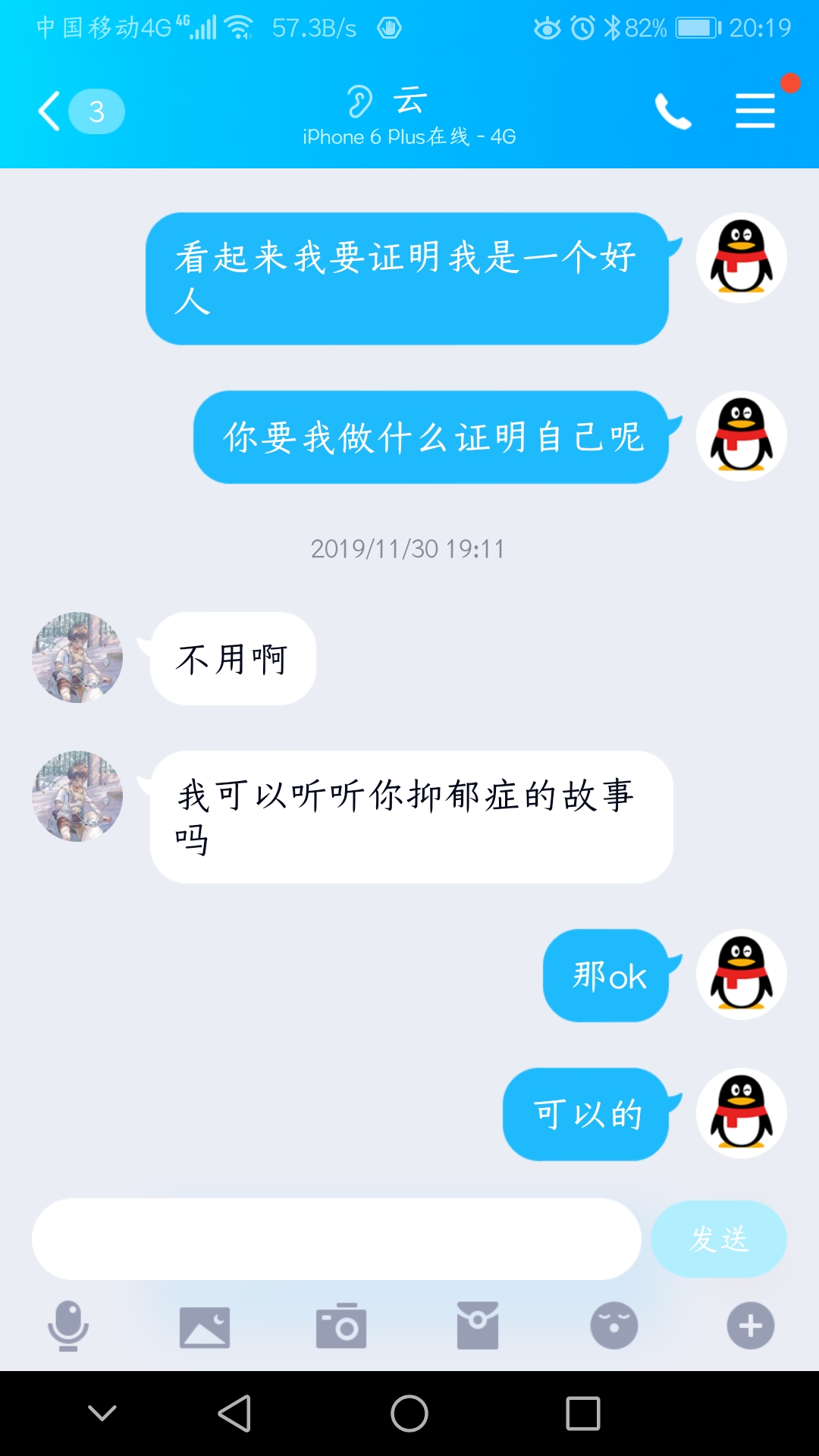Tap the message input field

(x=336, y=1239)
